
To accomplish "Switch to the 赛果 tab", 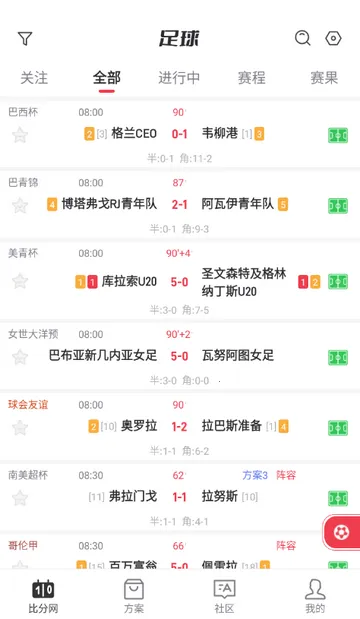I will click(324, 78).
